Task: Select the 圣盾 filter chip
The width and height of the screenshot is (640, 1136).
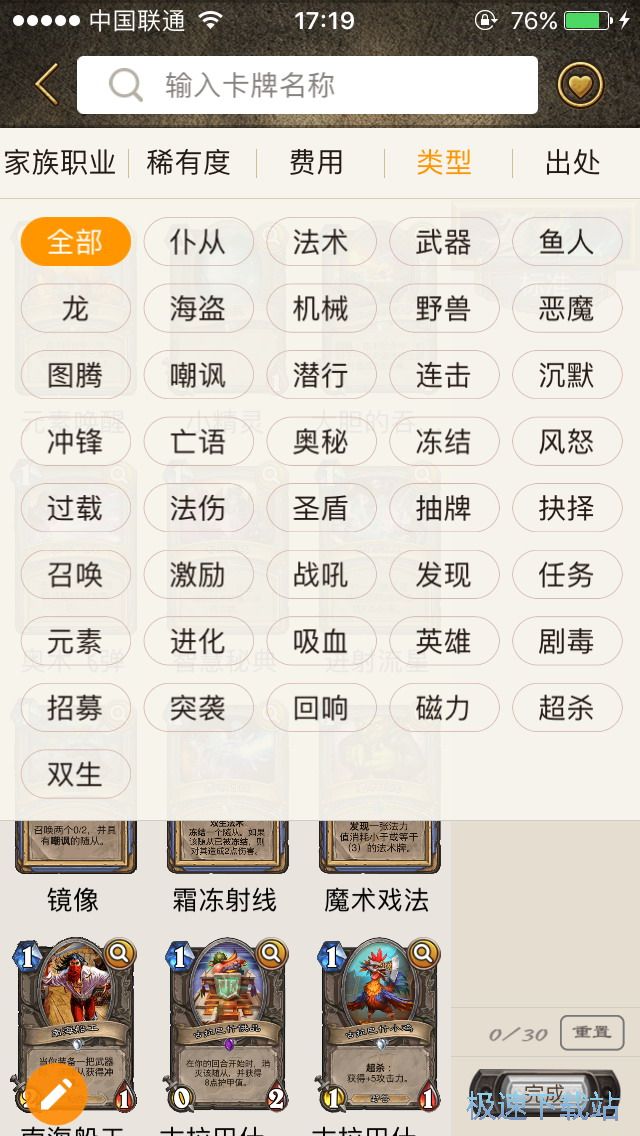Action: click(x=321, y=508)
